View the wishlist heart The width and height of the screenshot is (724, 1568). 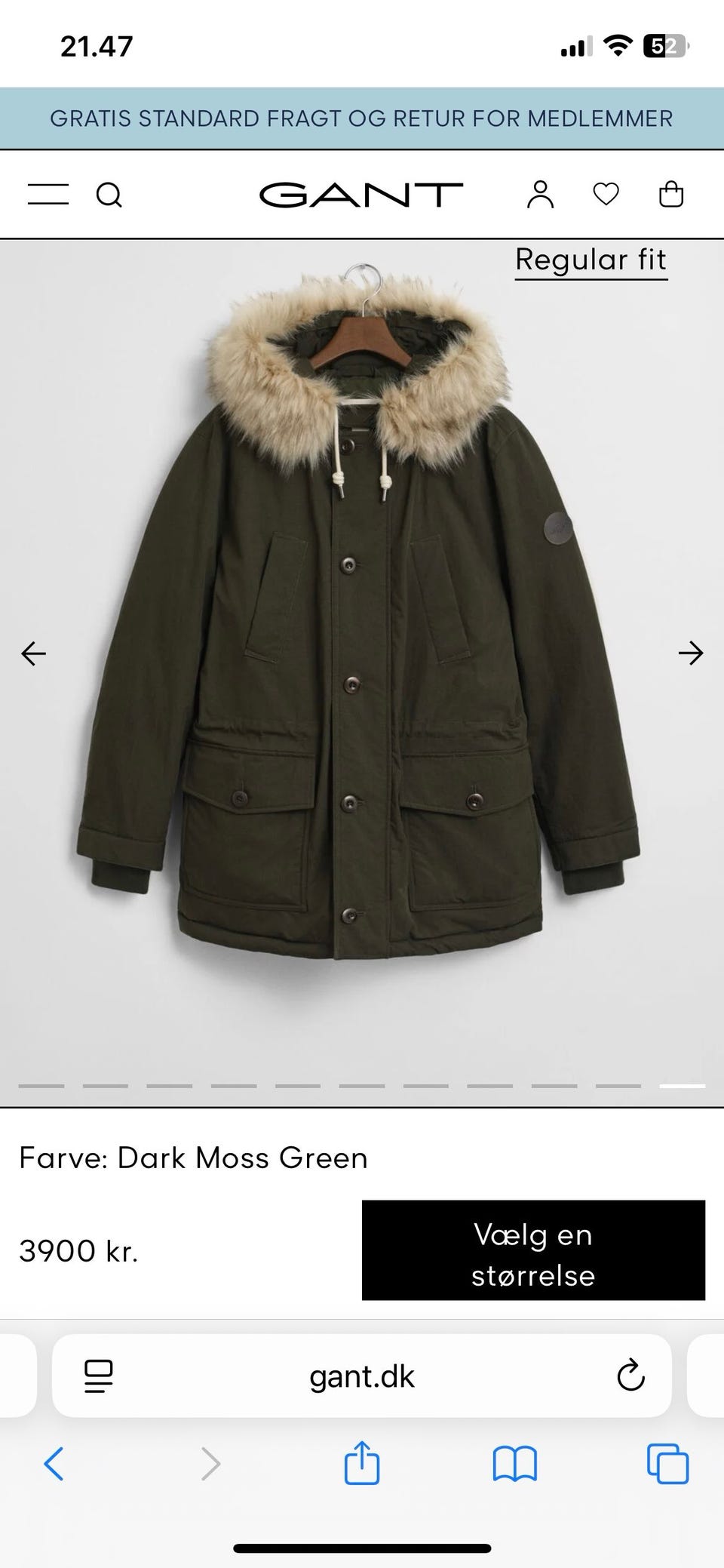(x=606, y=195)
